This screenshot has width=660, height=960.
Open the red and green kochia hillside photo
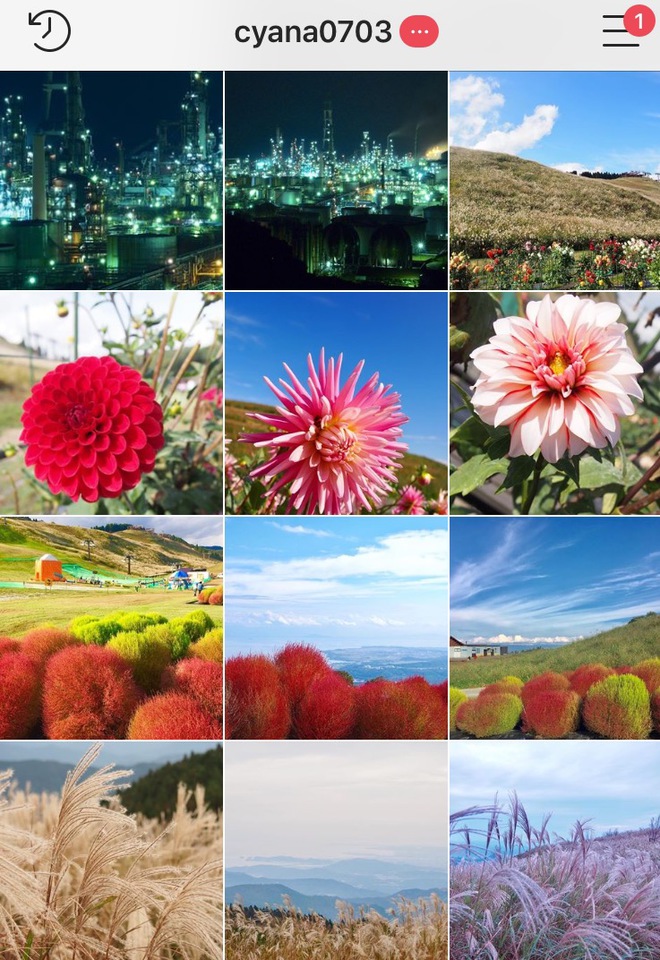tap(555, 627)
